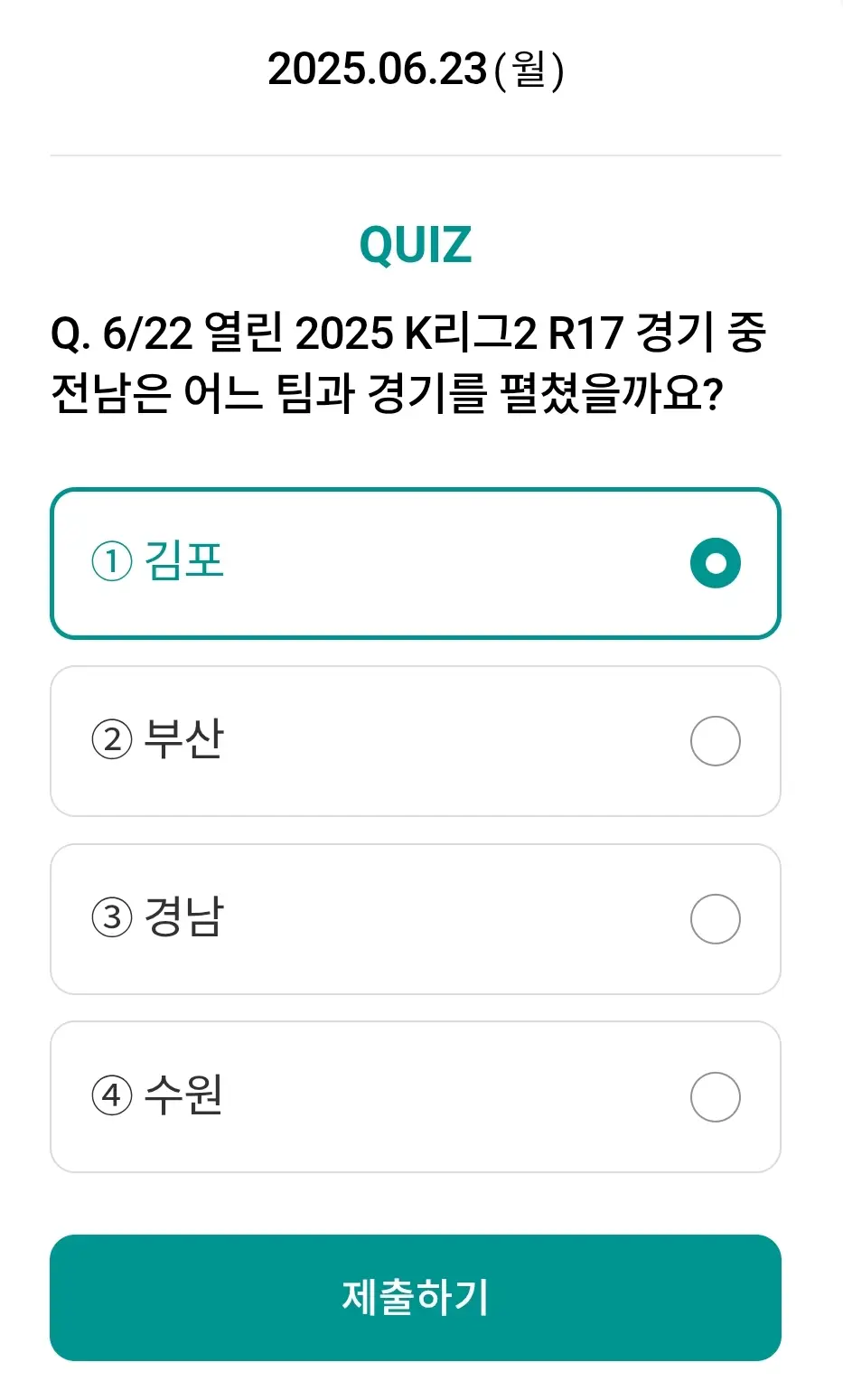843x1400 pixels.
Task: Tap the 수원 answer card
Action: (x=416, y=1095)
